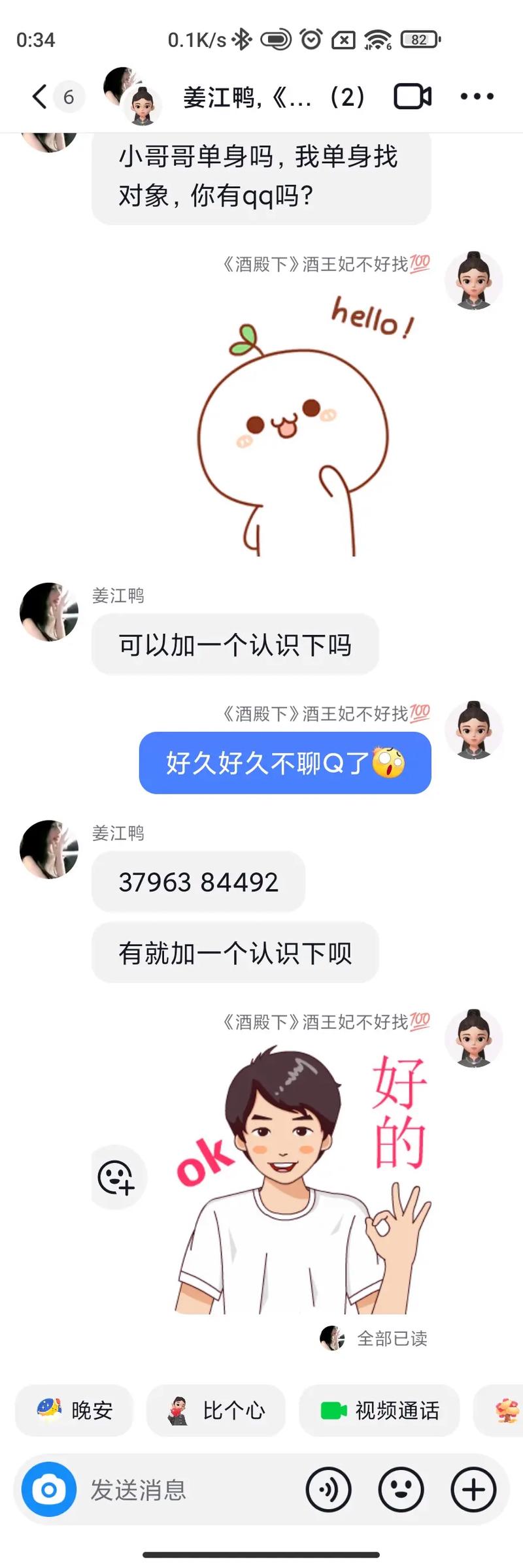Start a video call from header

point(413,97)
